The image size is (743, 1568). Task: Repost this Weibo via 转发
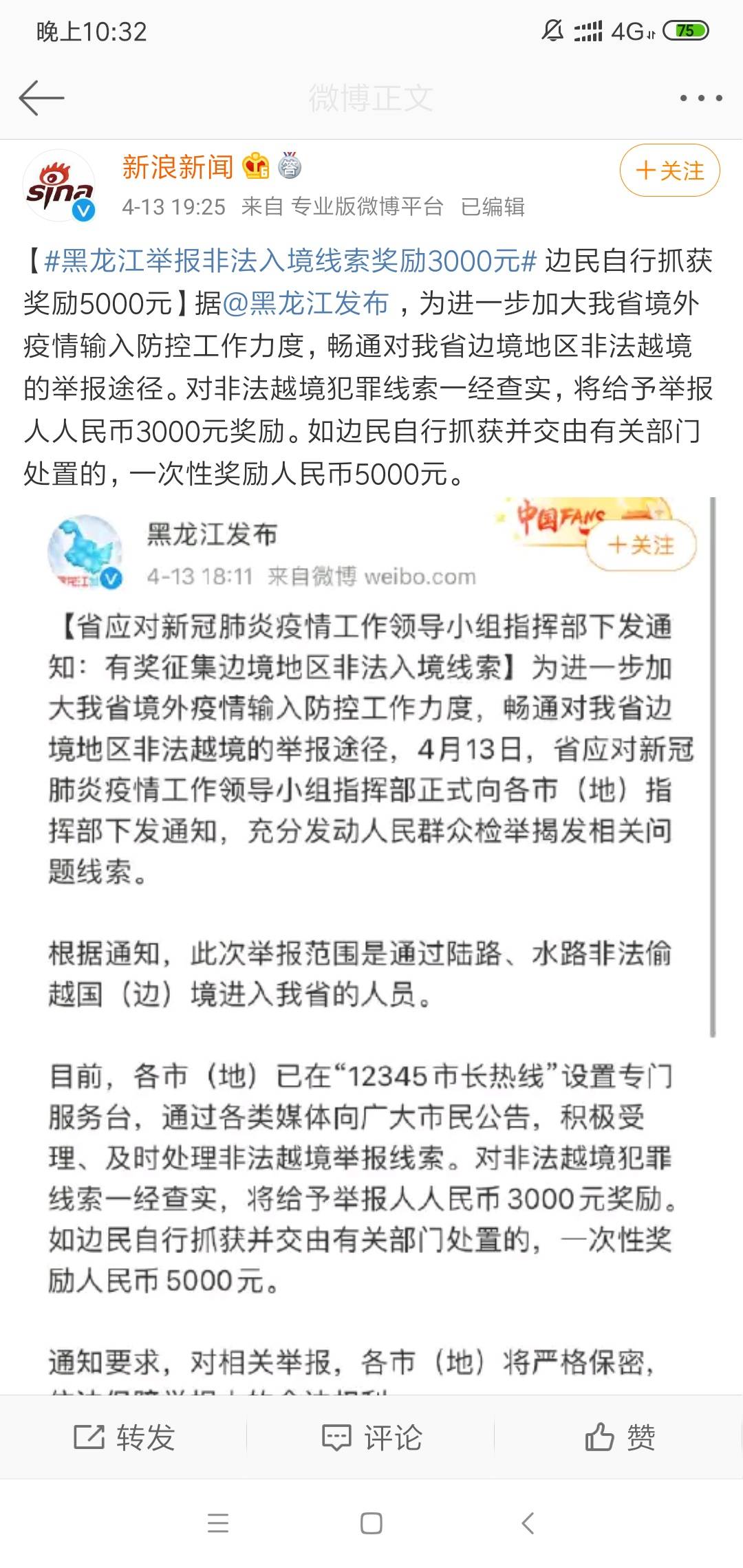[125, 1437]
